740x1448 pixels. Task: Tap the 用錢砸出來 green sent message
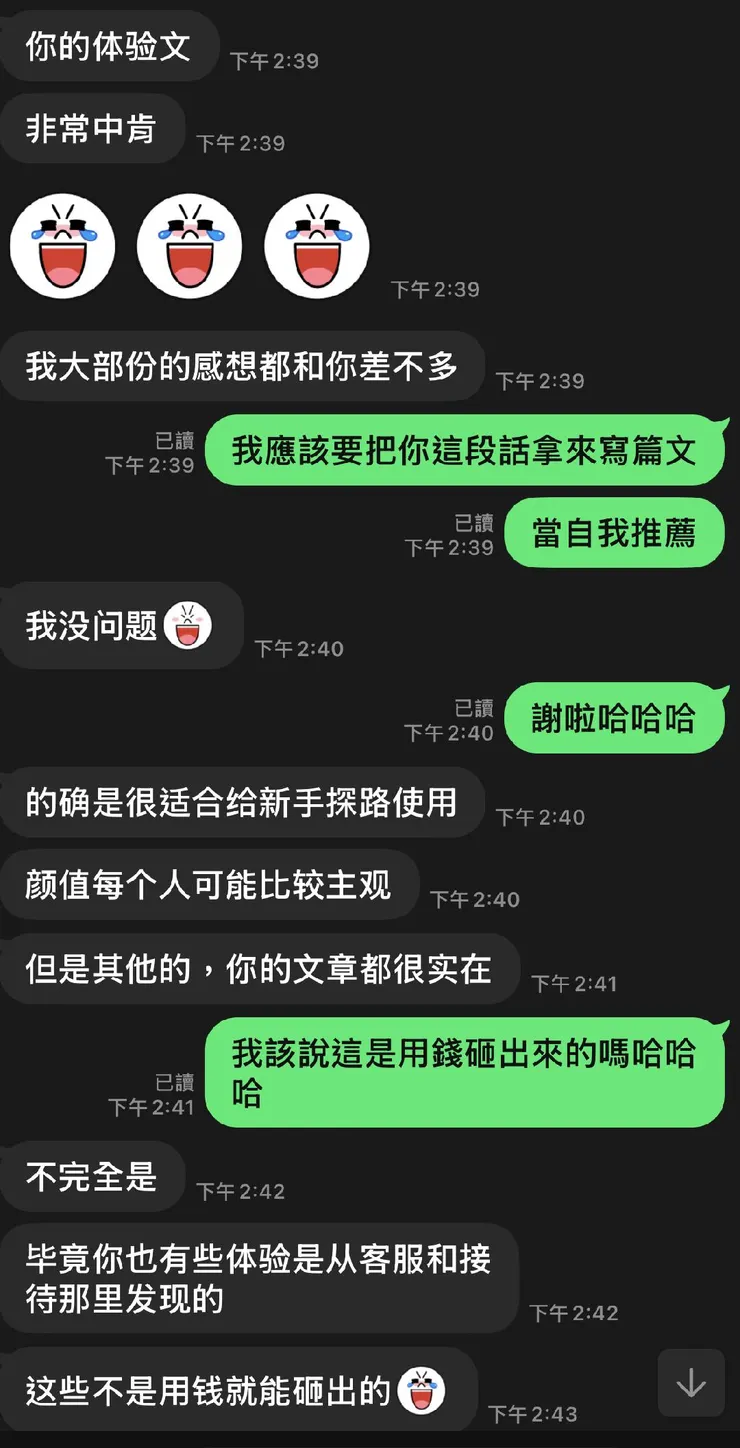coord(463,1073)
